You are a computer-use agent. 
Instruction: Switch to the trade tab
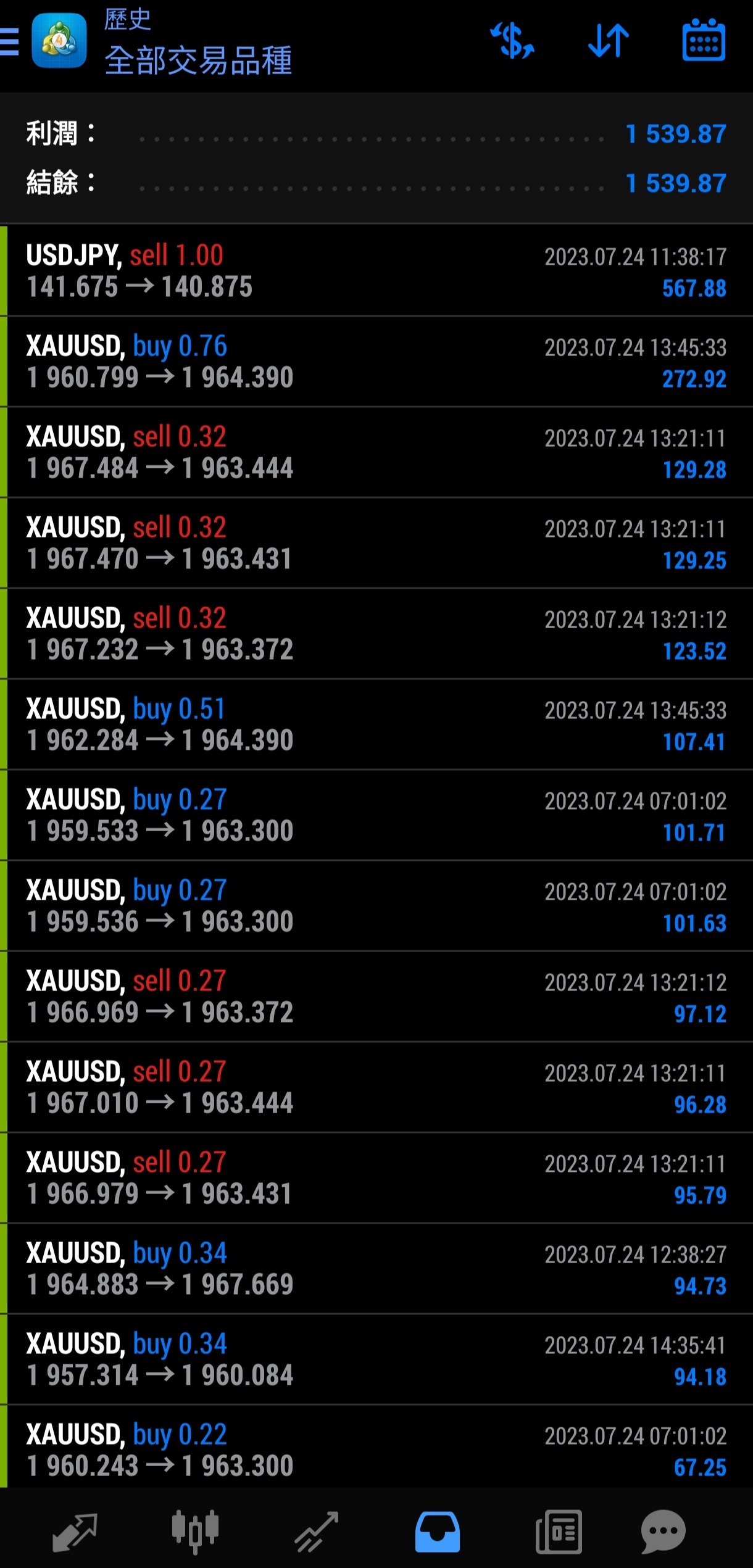coord(316,1532)
